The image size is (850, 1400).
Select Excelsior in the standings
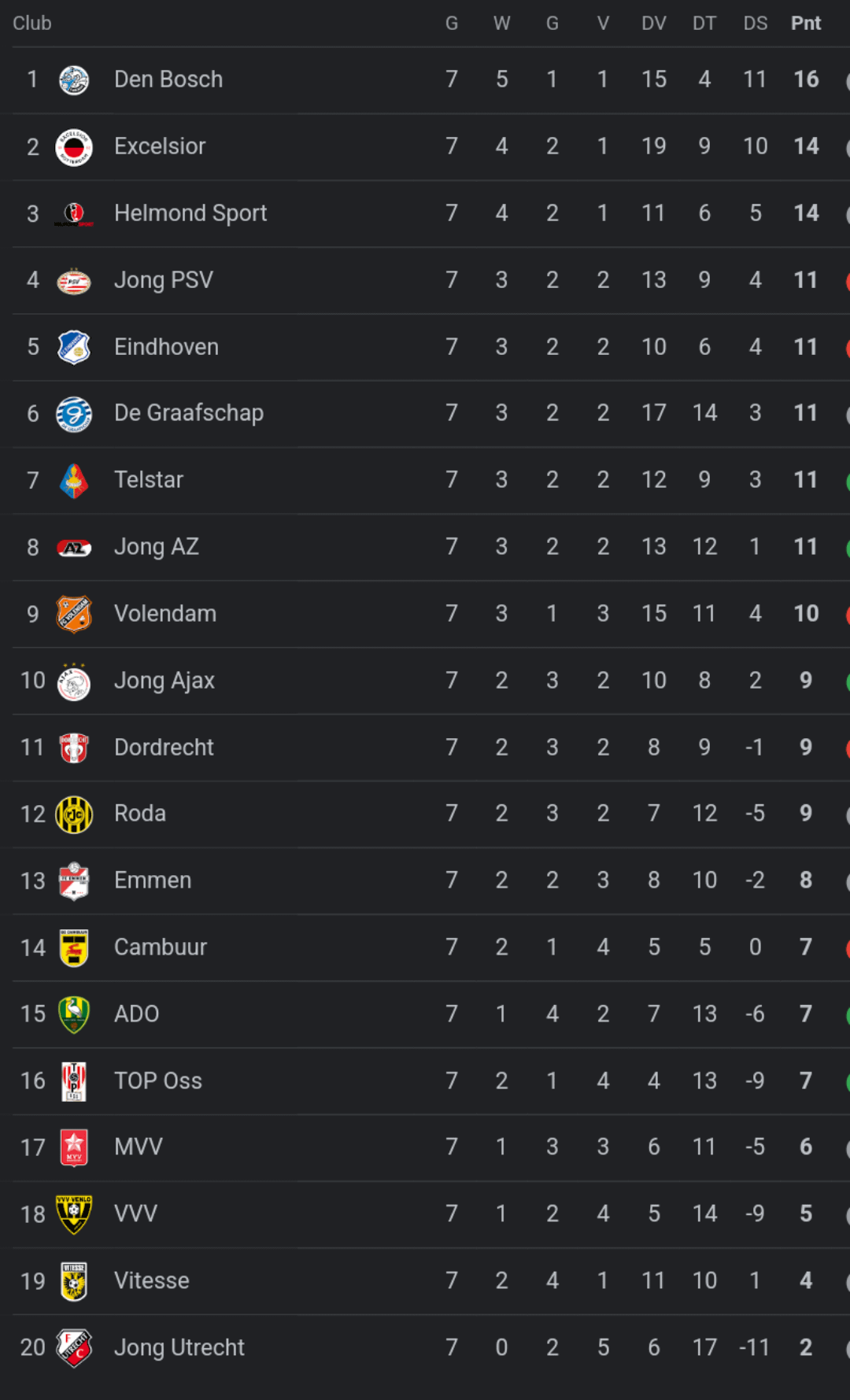pos(425,146)
